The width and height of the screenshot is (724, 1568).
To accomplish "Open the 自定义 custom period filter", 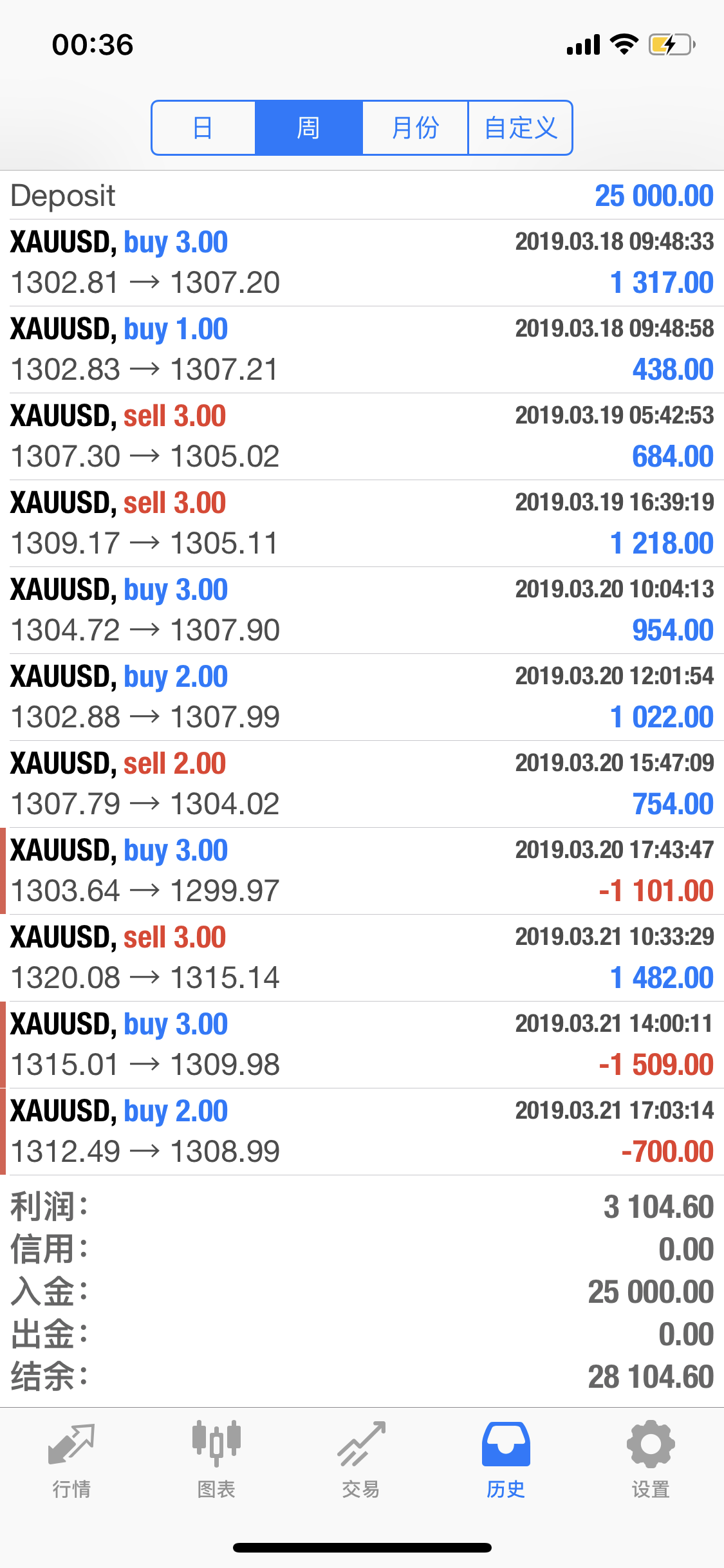I will pos(520,127).
